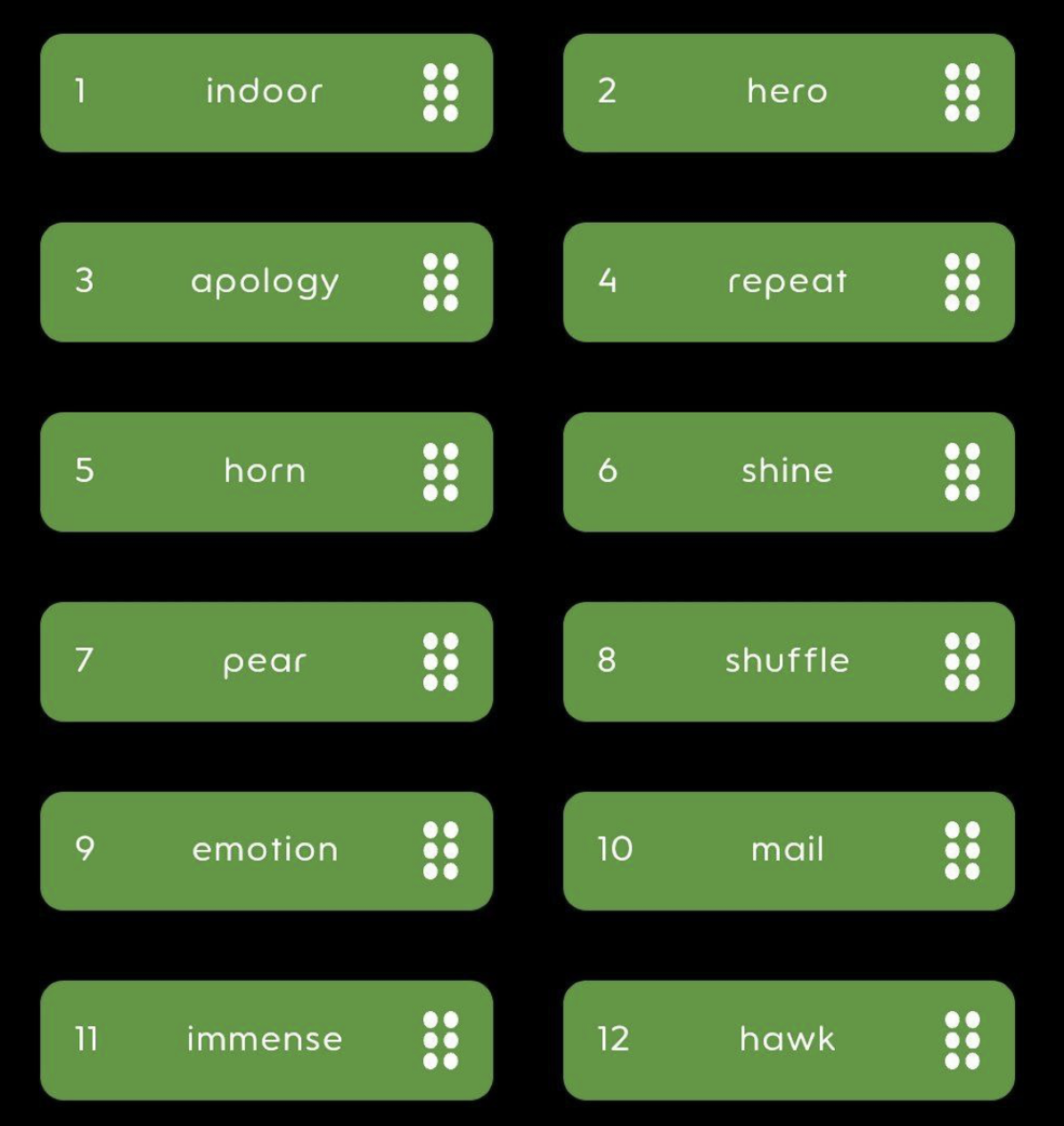Select the 'repeat' word card

(788, 282)
